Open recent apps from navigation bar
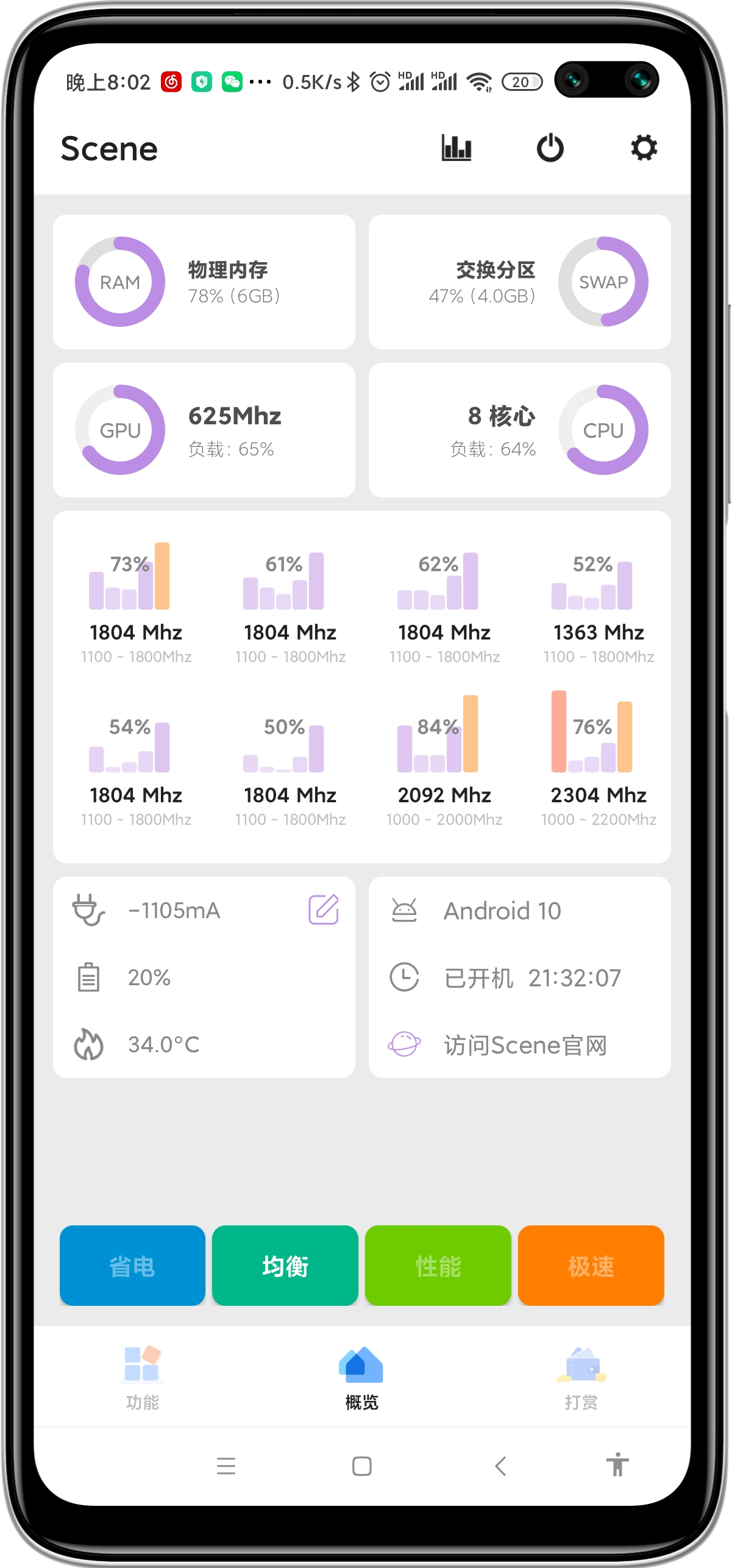Screen dimensions: 732x1568 click(x=226, y=1466)
